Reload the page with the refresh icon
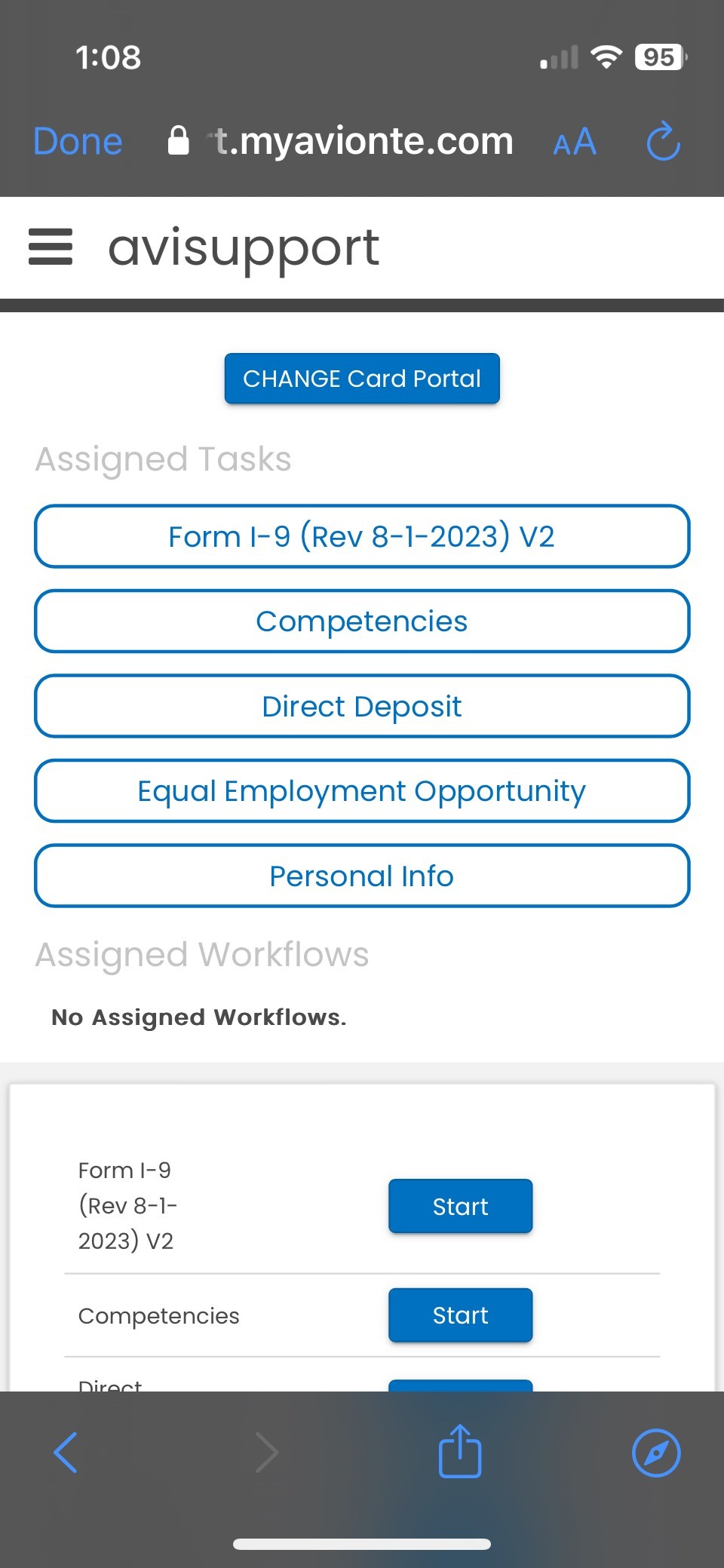724x1568 pixels. click(x=663, y=141)
